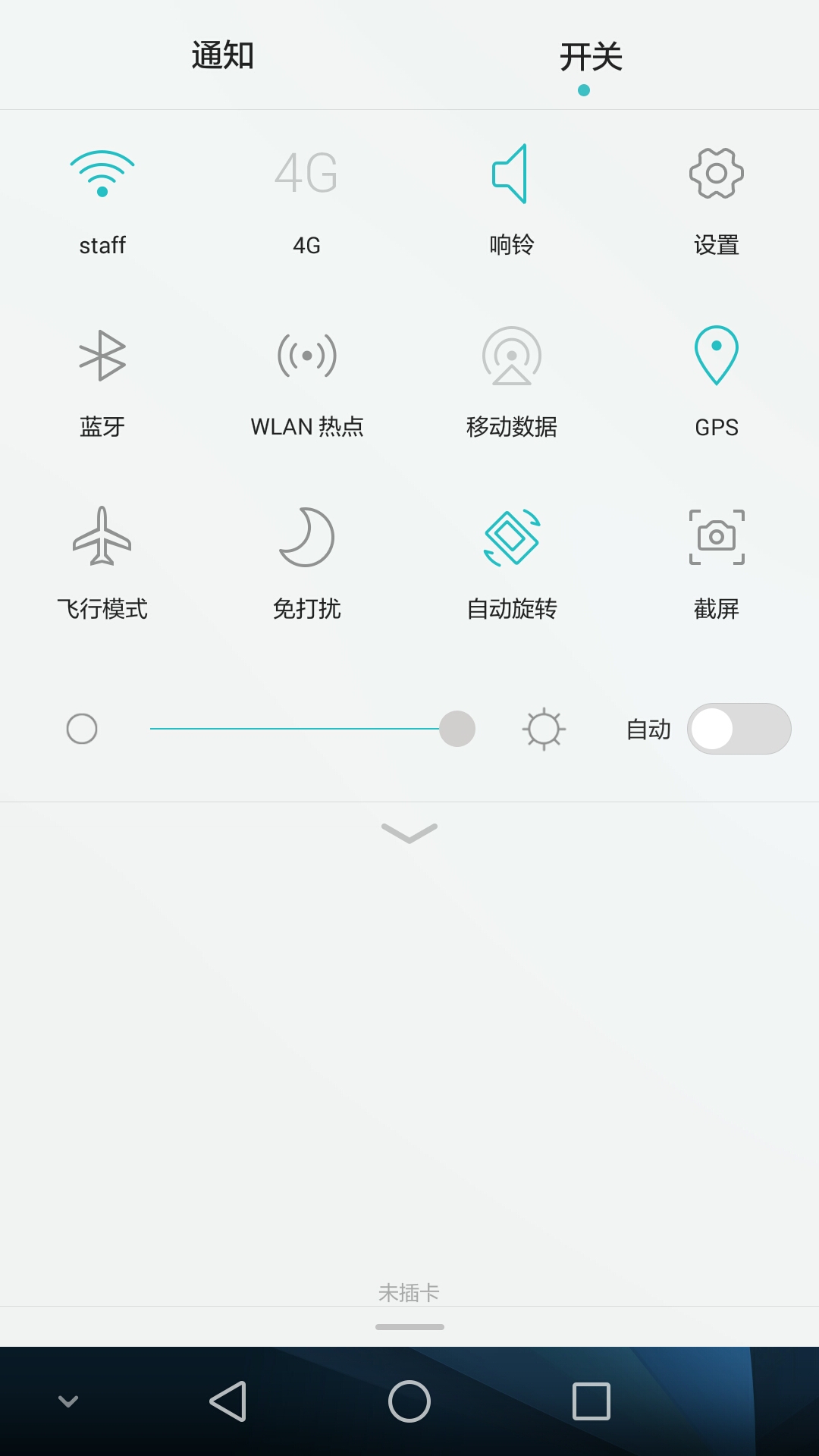Enable 免打扰 do not disturb

tap(307, 561)
